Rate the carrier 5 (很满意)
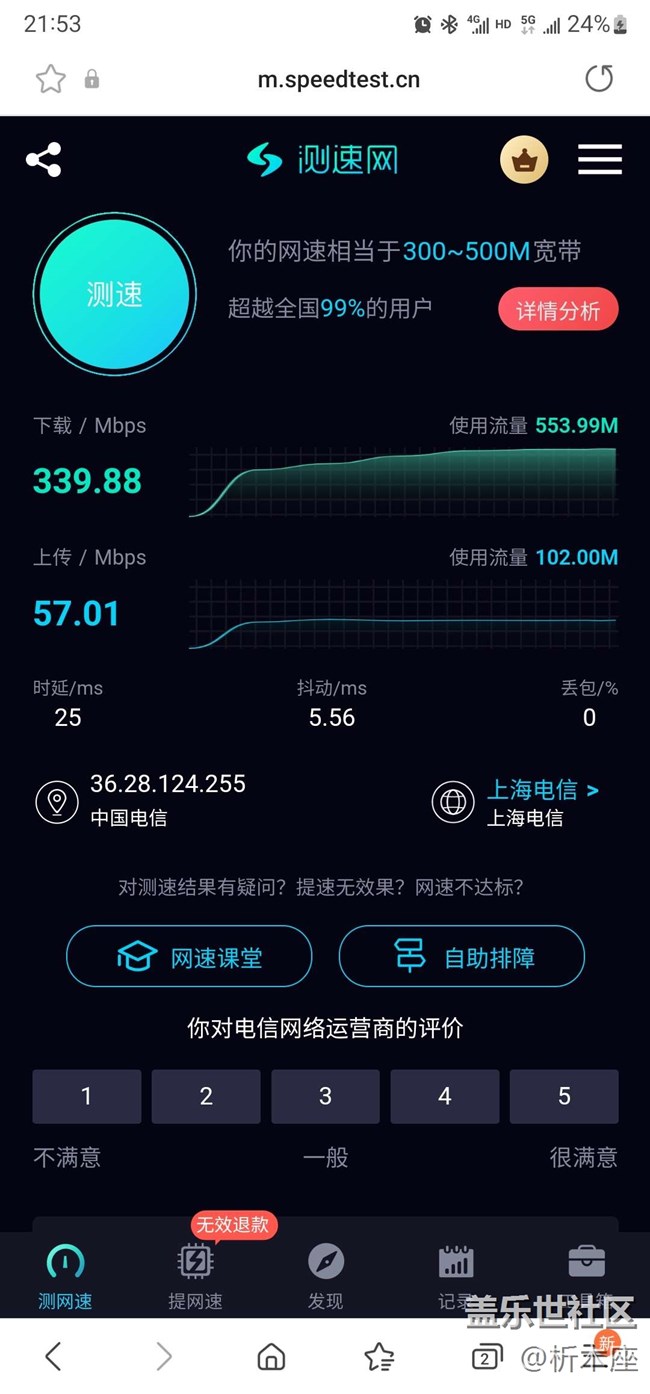 point(564,1096)
